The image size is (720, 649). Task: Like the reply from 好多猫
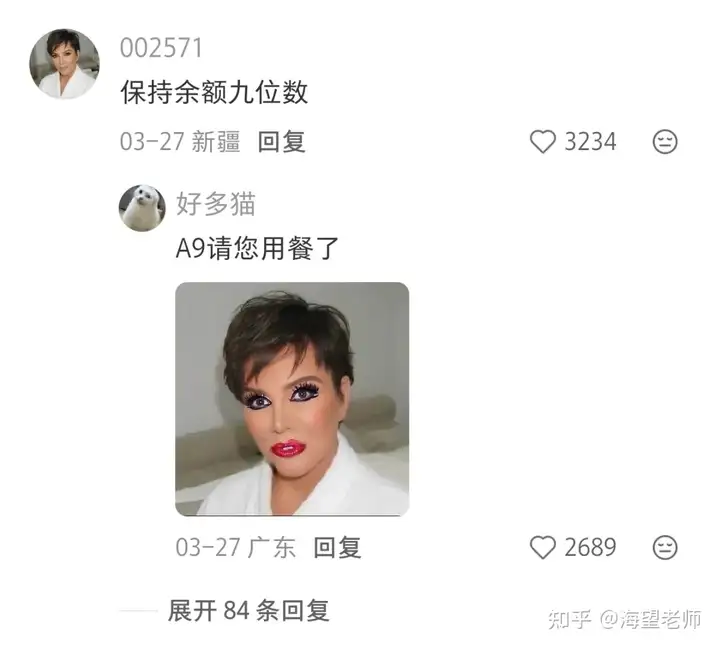click(x=542, y=548)
